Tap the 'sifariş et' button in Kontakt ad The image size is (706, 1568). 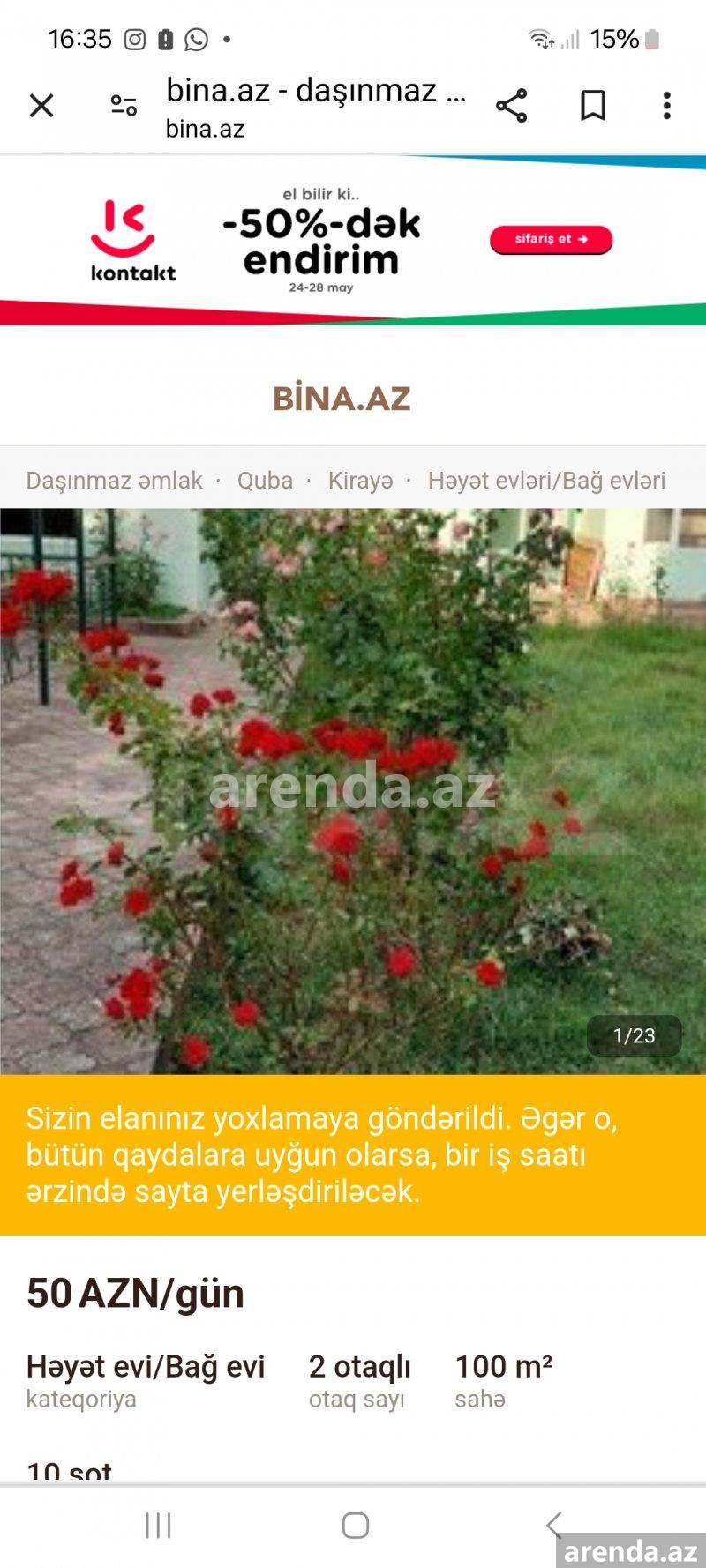pos(551,239)
